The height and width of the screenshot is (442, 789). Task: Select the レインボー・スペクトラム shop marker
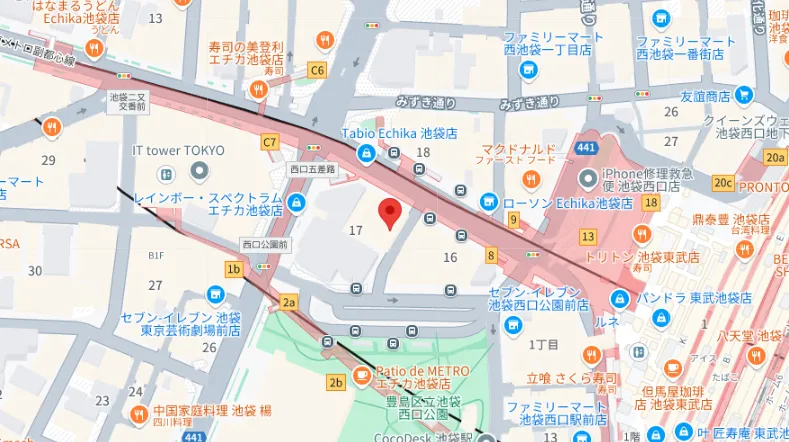click(x=296, y=204)
